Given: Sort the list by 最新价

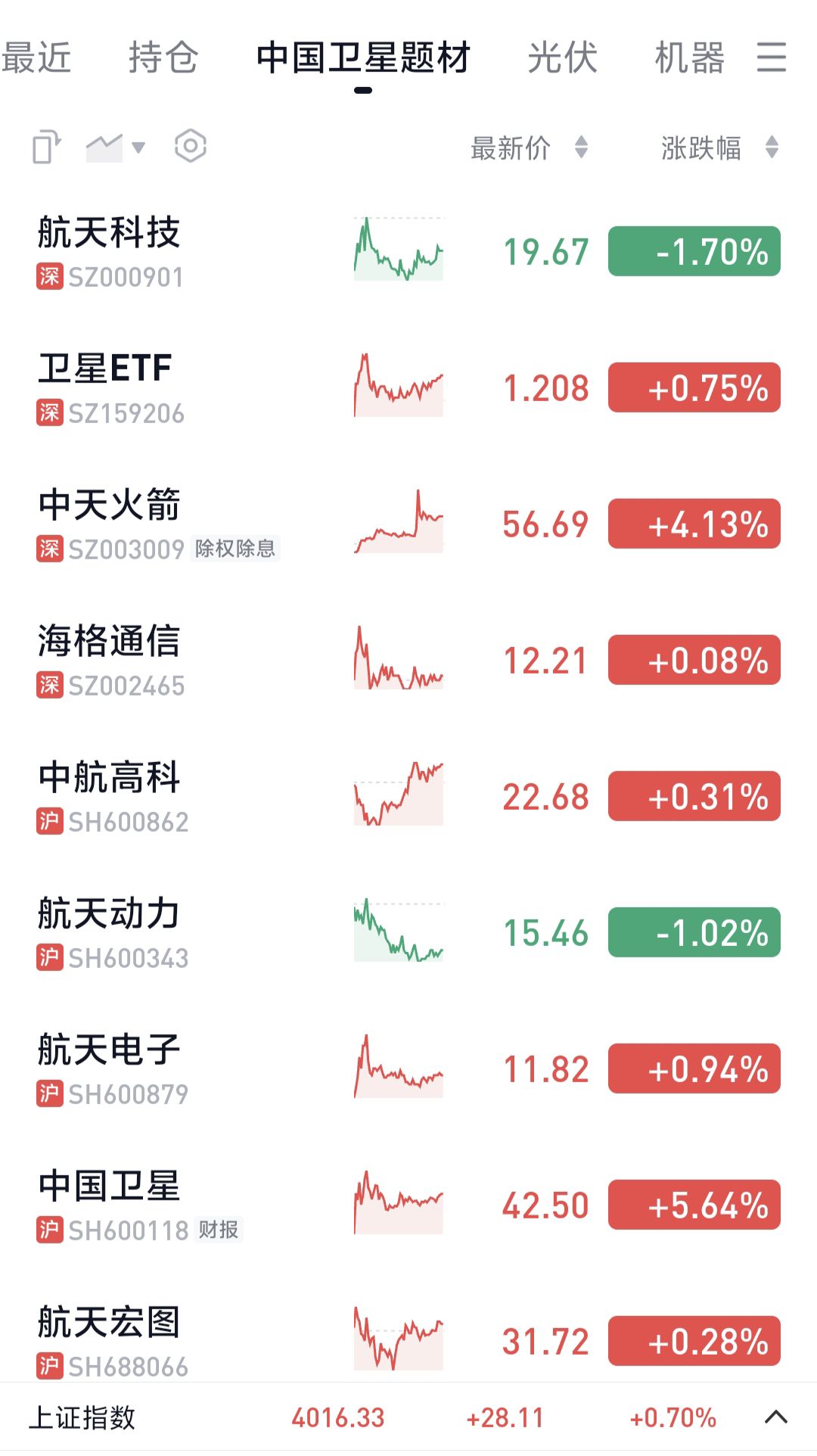Looking at the screenshot, I should (x=528, y=148).
